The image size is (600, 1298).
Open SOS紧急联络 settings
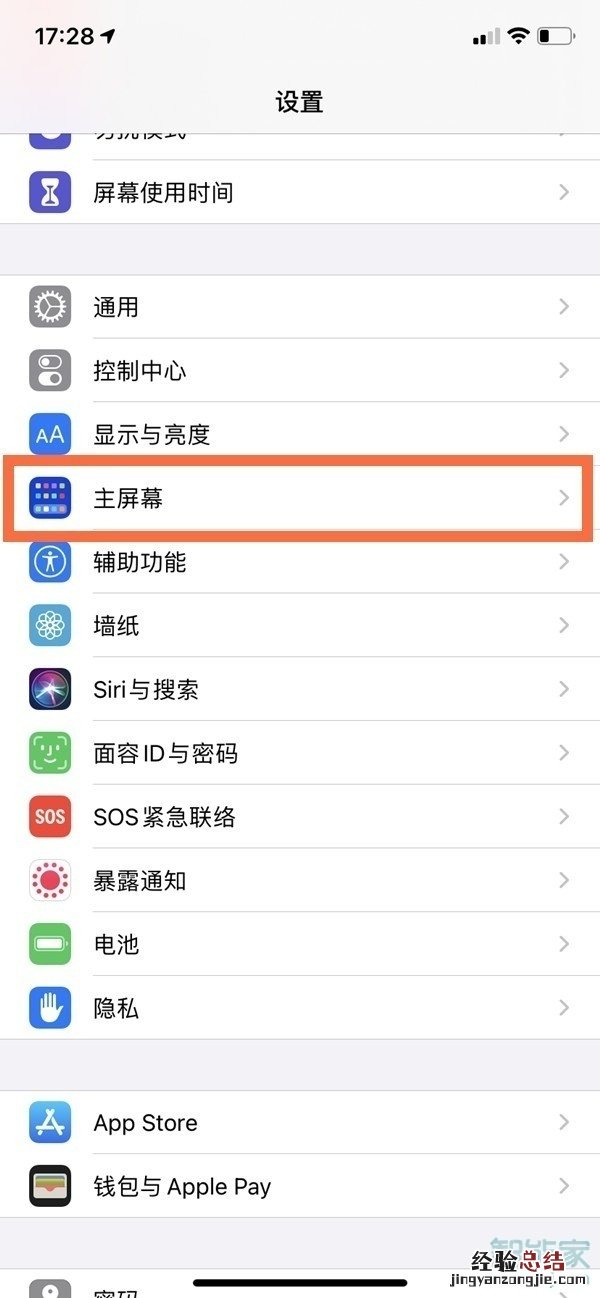point(300,817)
